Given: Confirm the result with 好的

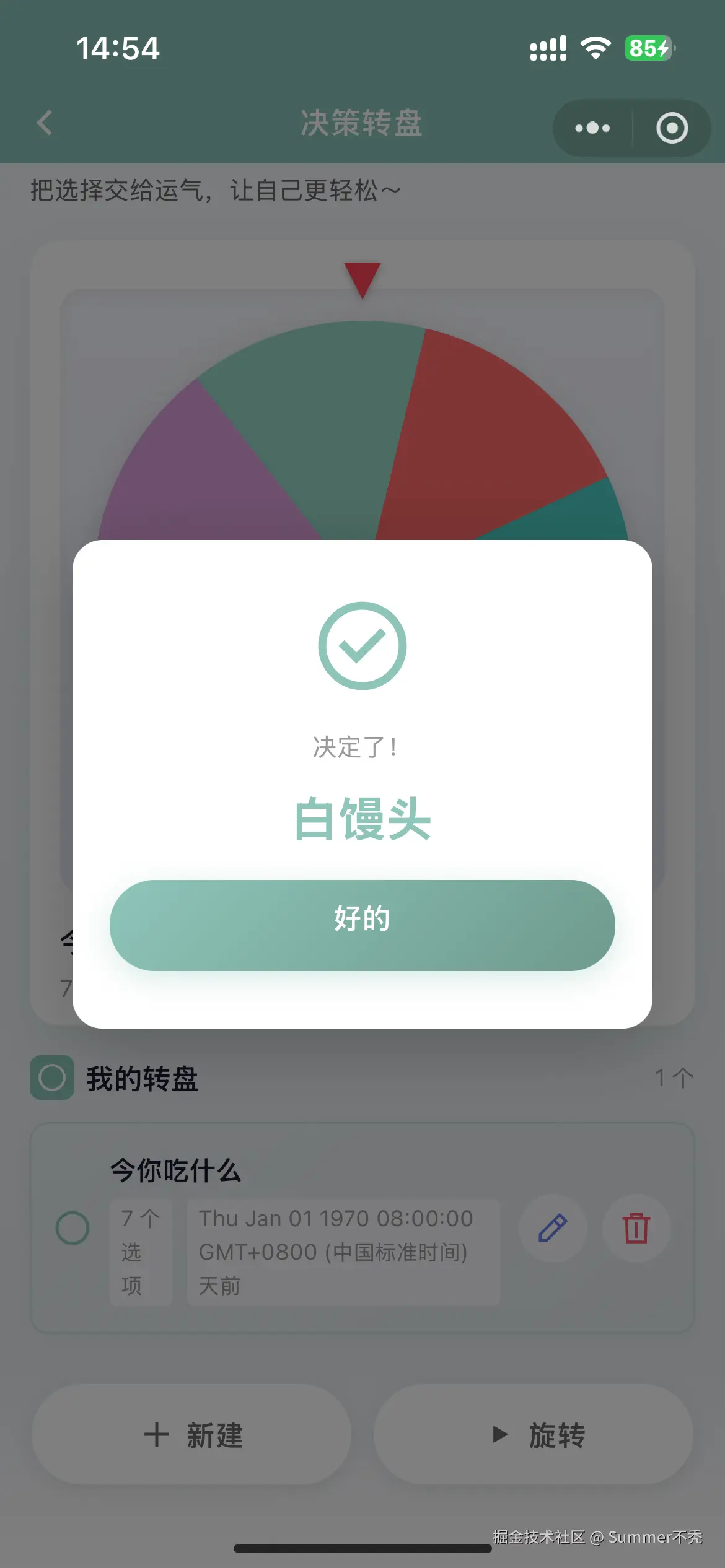Looking at the screenshot, I should coord(362,925).
